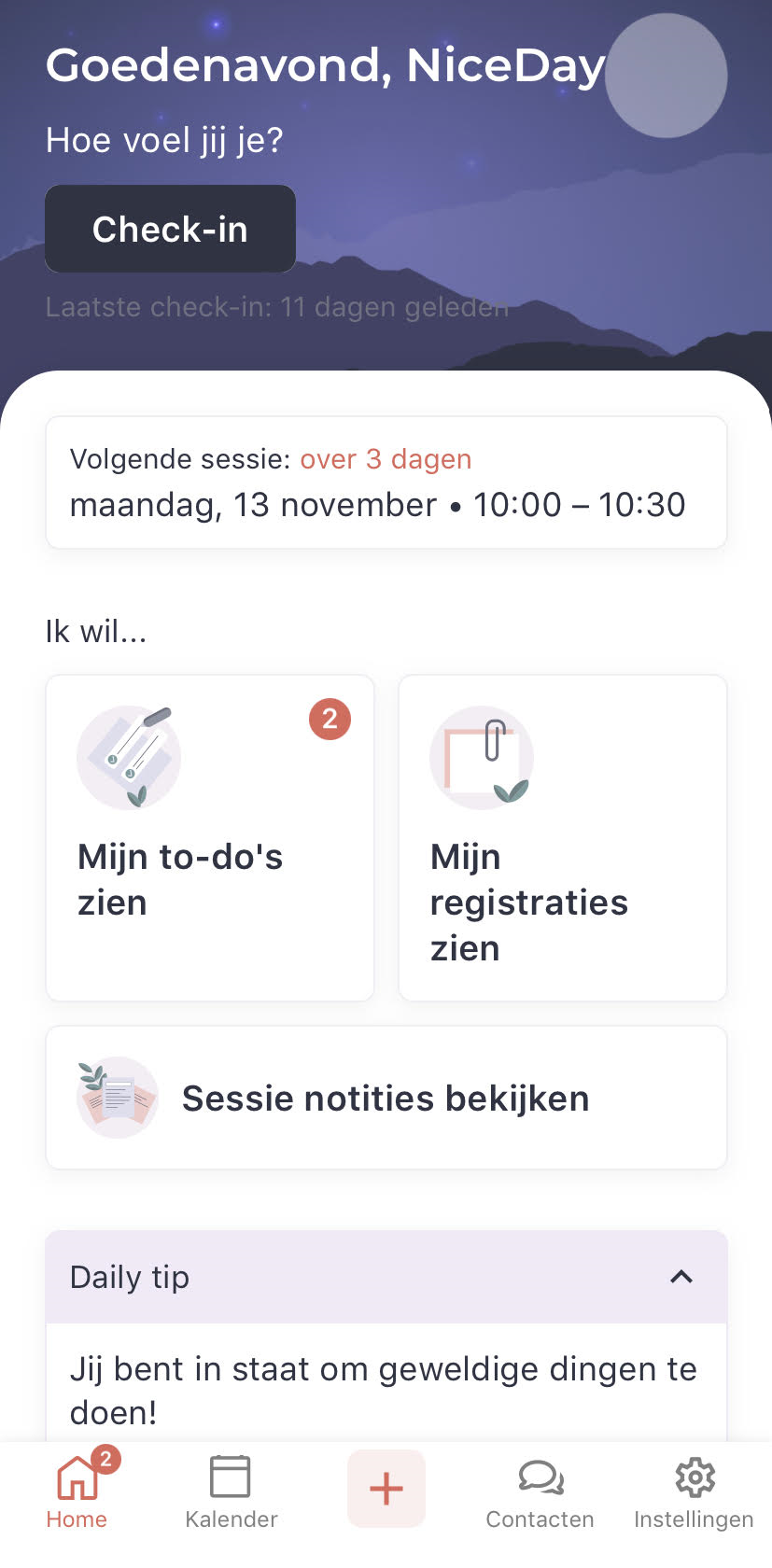
Task: View Sessie notities bekijken
Action: [x=386, y=1098]
